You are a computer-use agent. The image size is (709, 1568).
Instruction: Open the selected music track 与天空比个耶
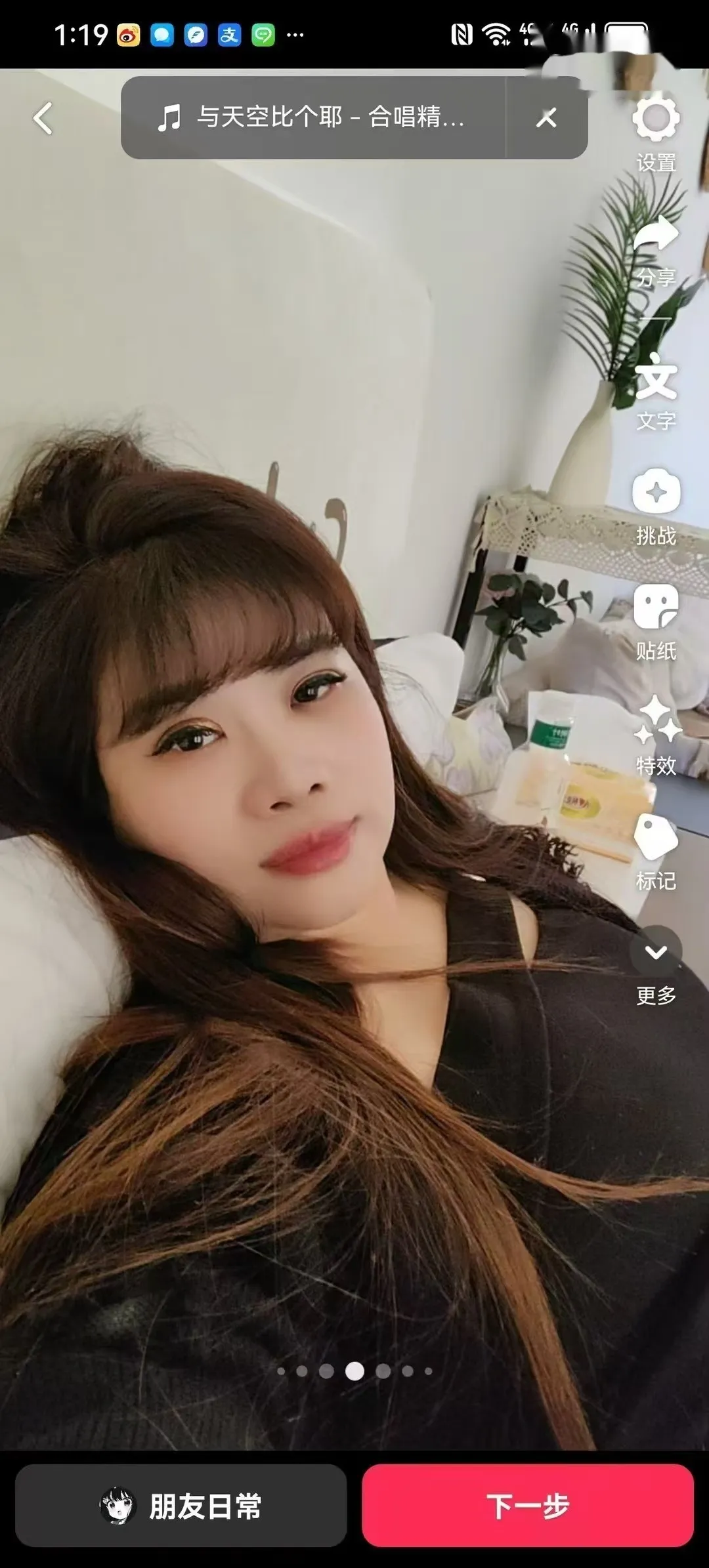[312, 118]
